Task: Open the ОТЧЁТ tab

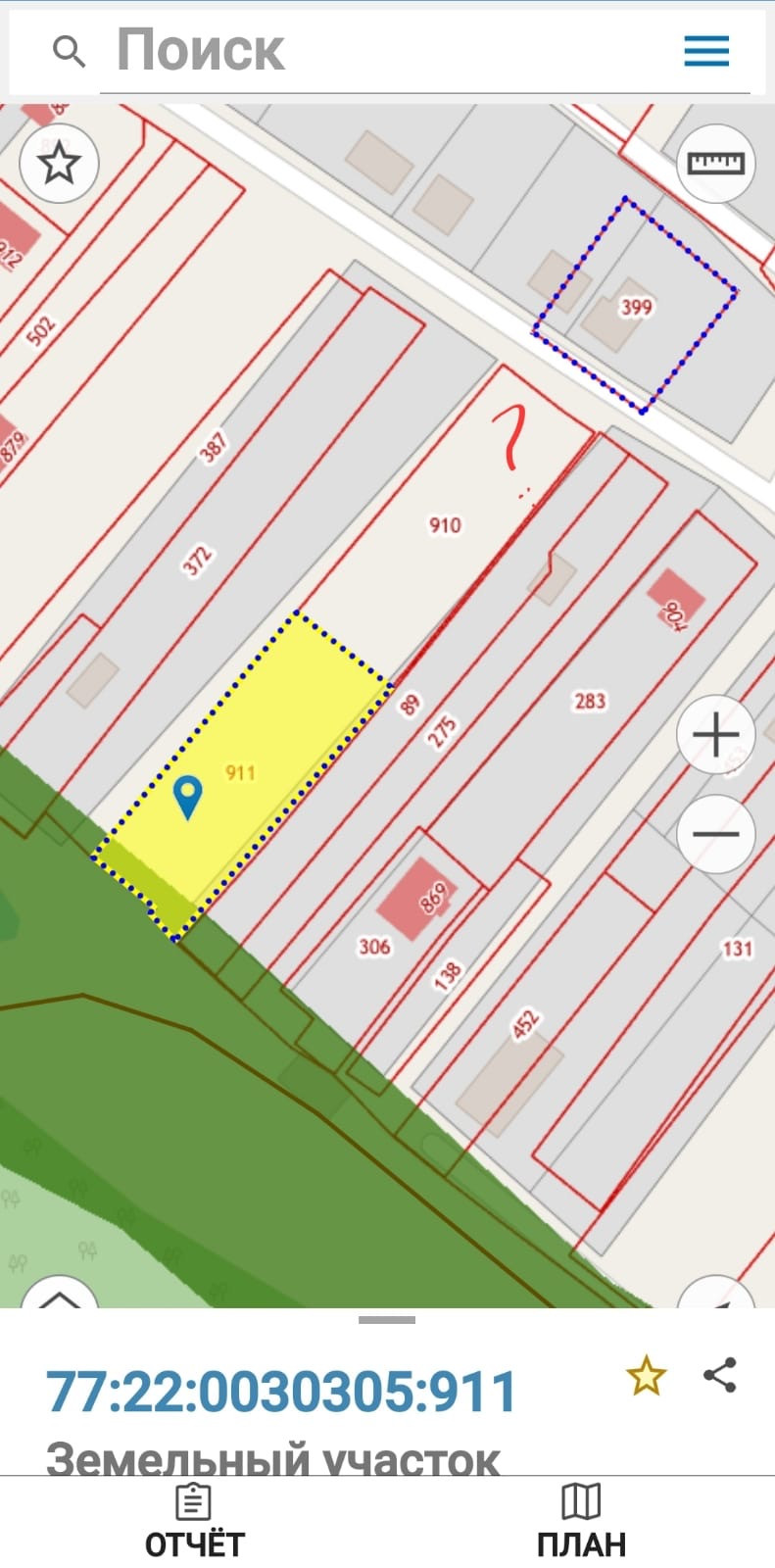Action: [194, 1522]
